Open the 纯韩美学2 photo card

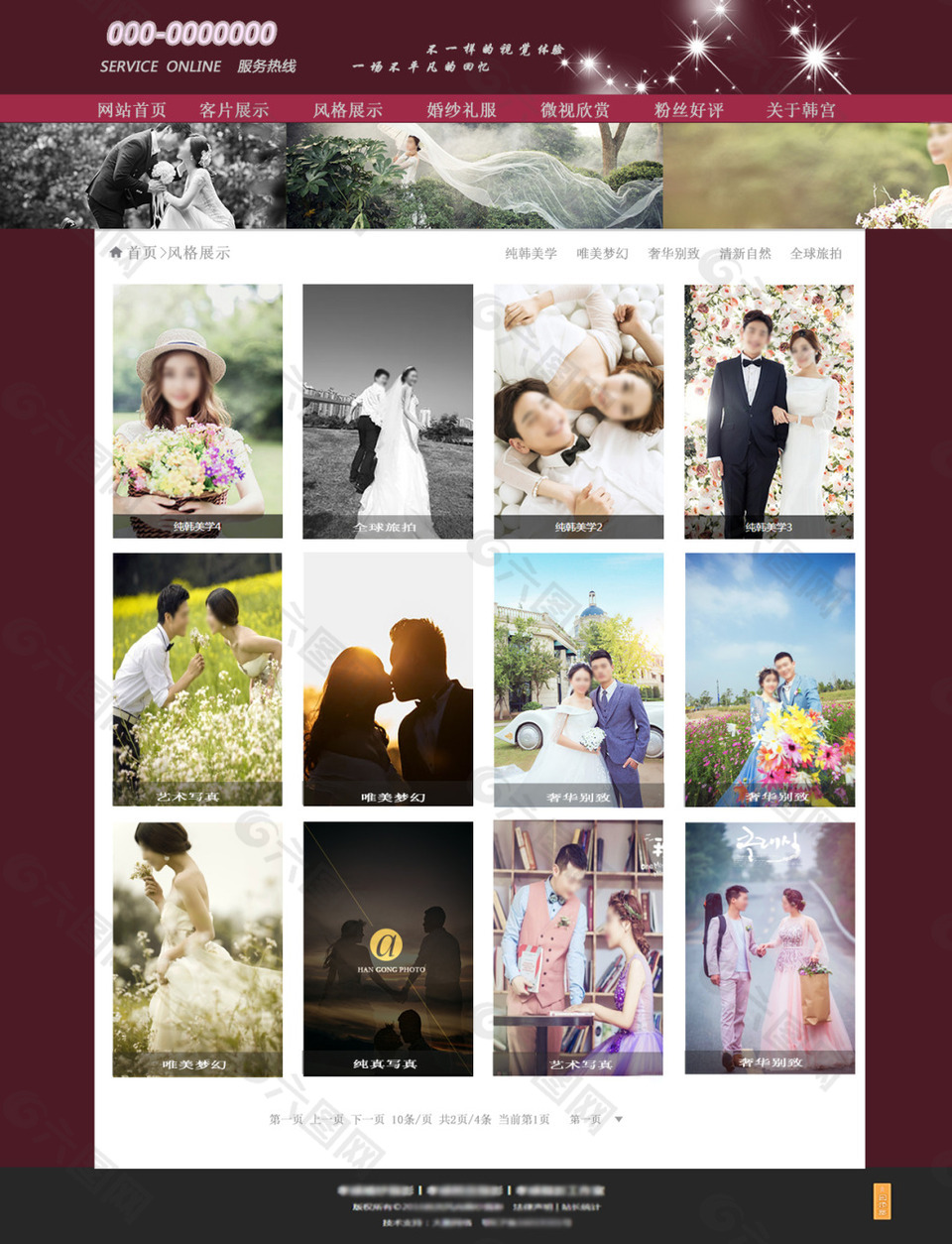(x=578, y=411)
